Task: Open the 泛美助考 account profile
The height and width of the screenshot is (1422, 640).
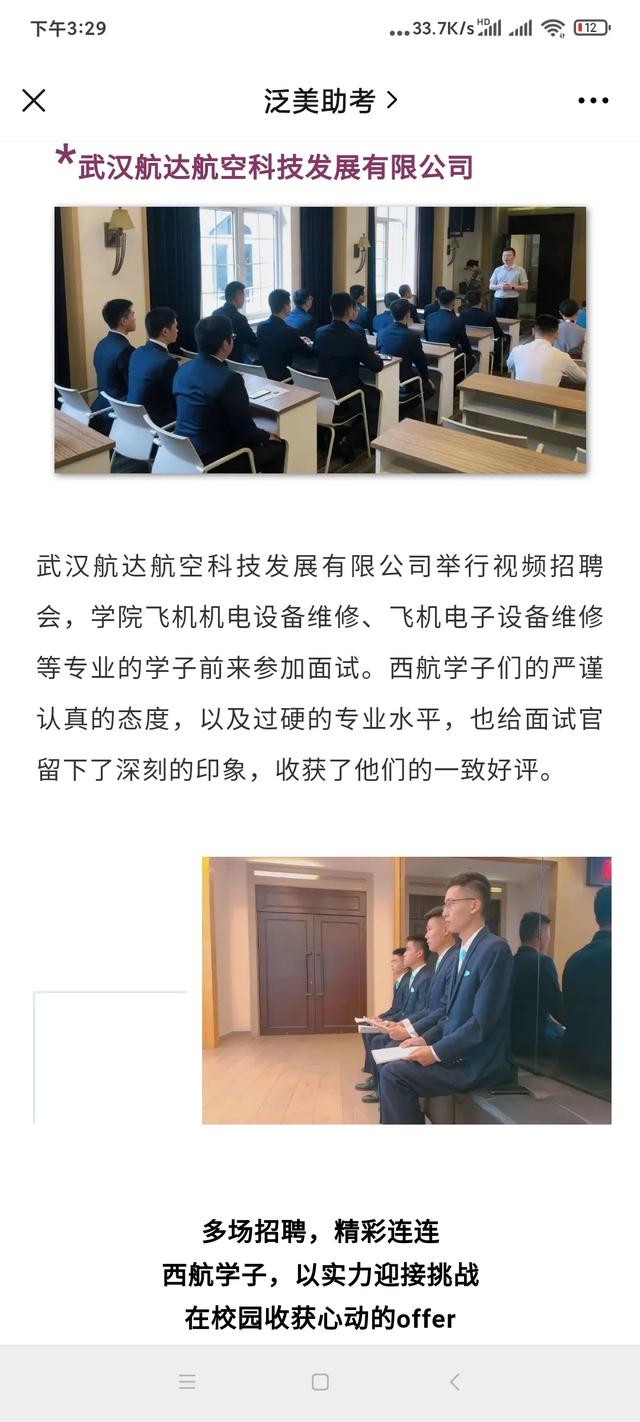Action: 330,100
